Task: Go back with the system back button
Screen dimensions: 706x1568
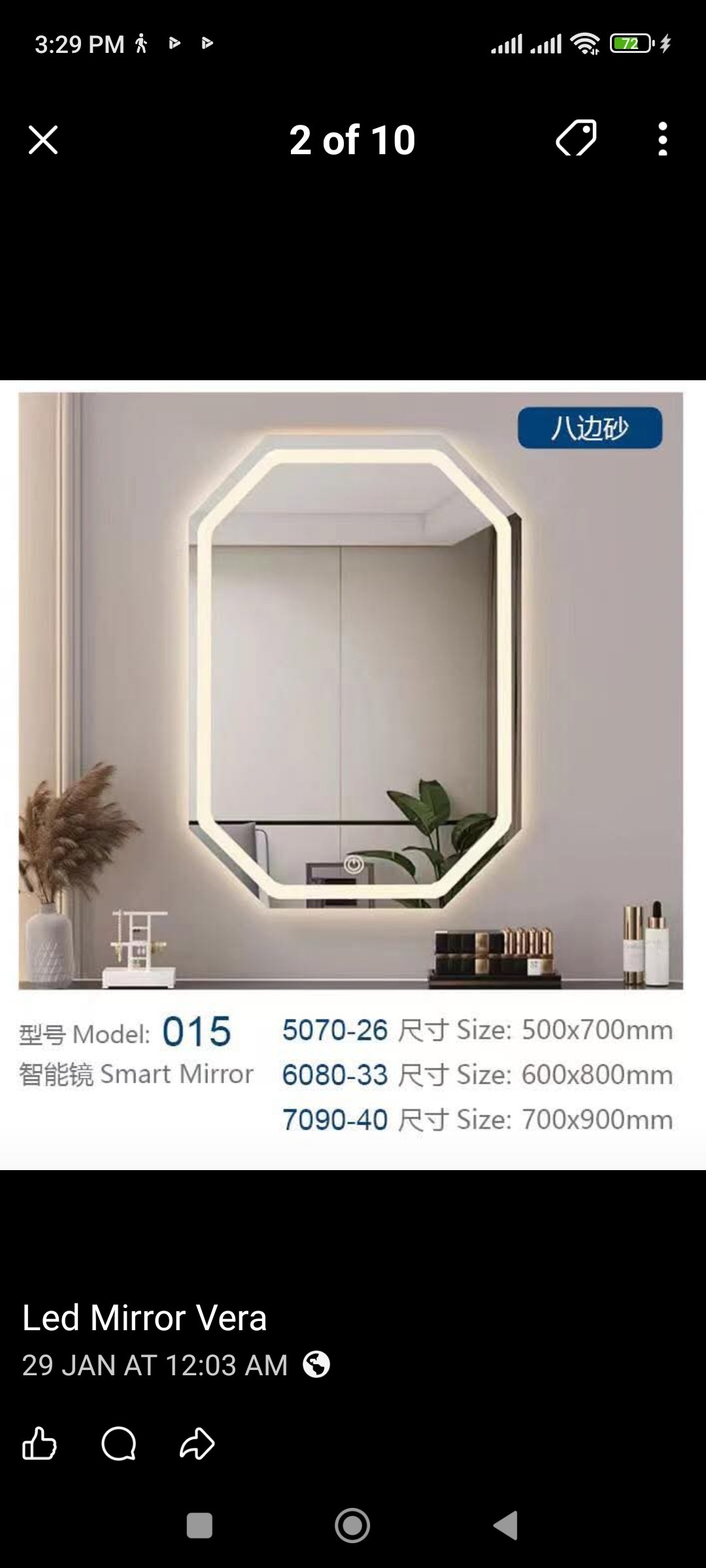Action: click(505, 1526)
